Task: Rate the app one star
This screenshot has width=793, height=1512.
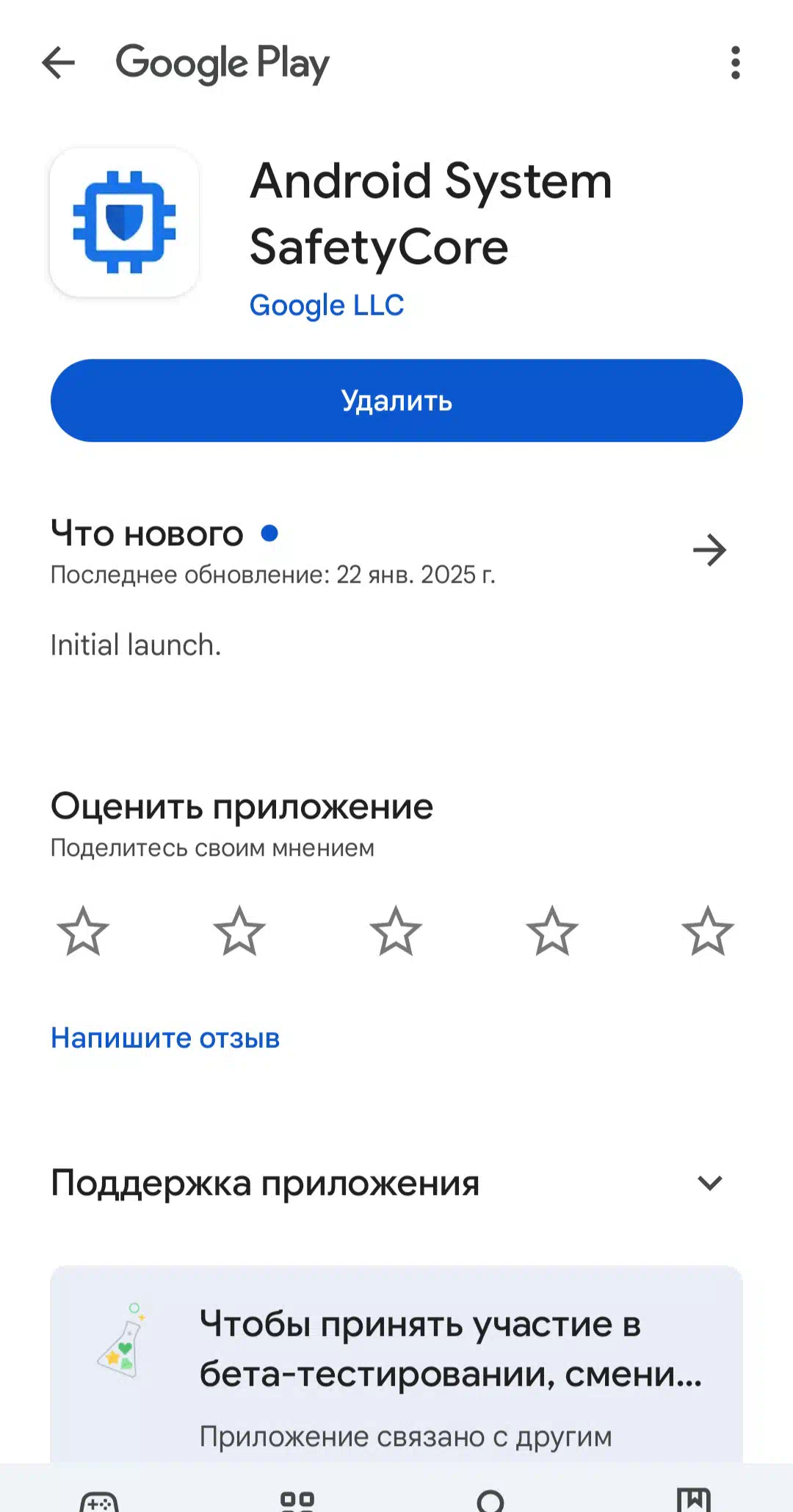Action: tap(83, 931)
